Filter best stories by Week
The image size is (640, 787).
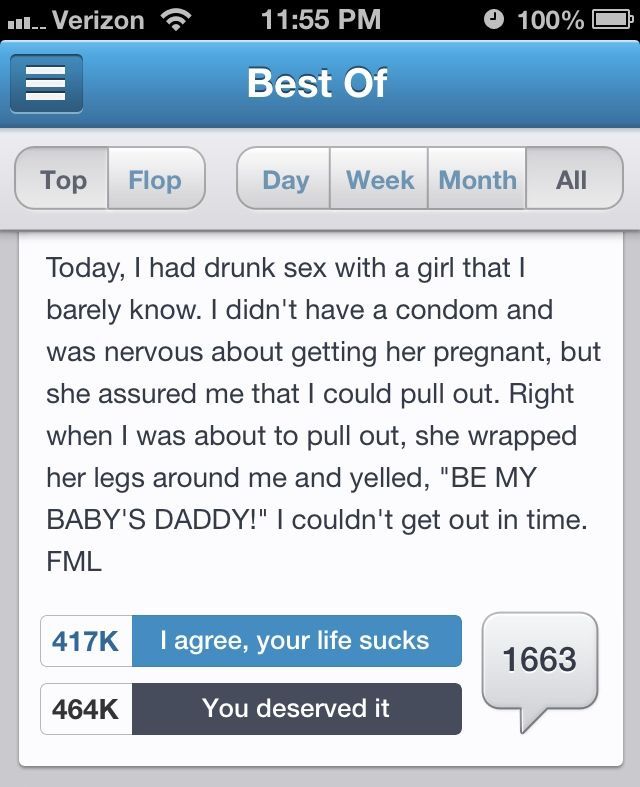click(379, 180)
